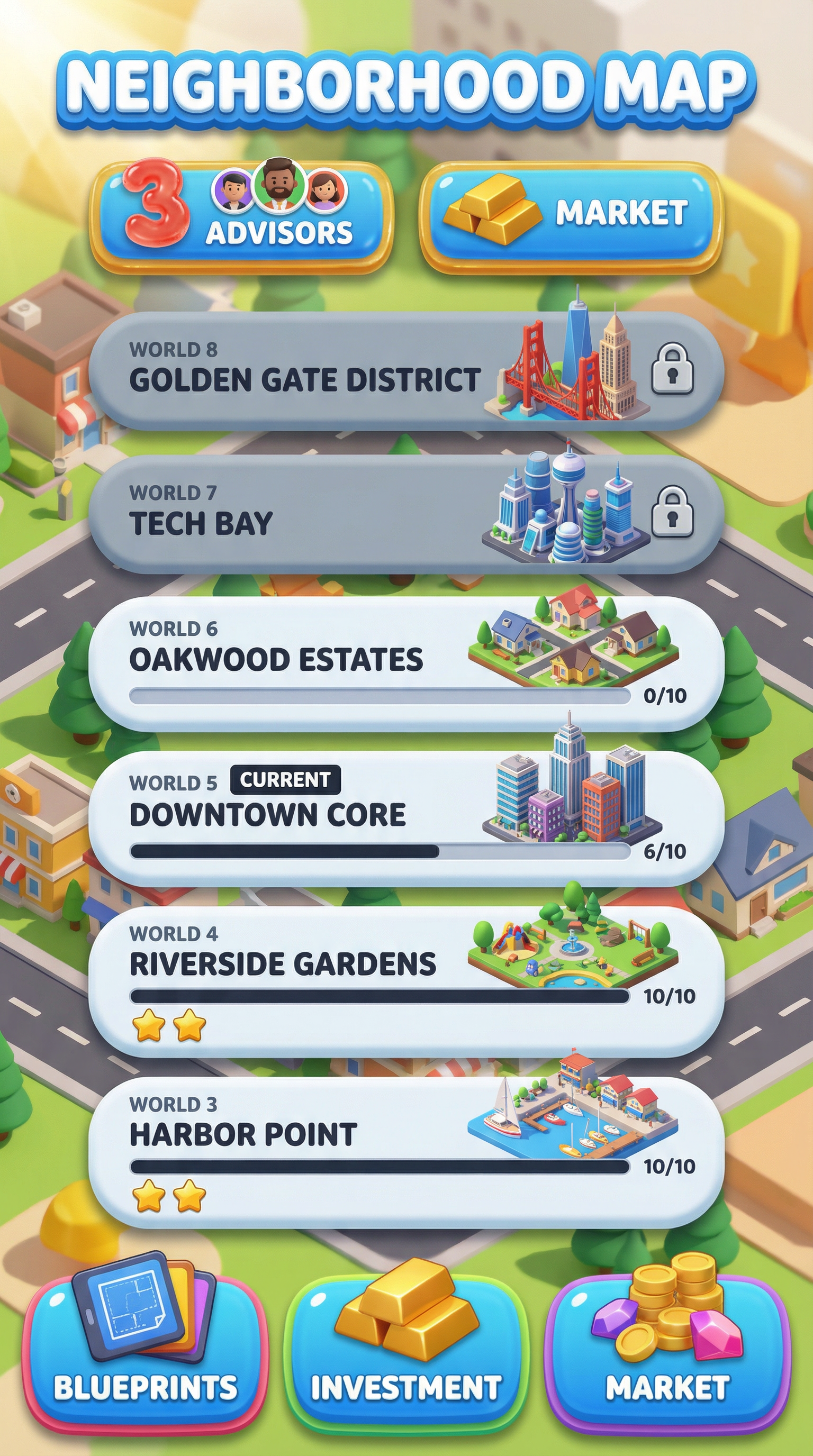This screenshot has width=813, height=1456.
Task: Open the 3 Advisors button
Action: [x=241, y=216]
